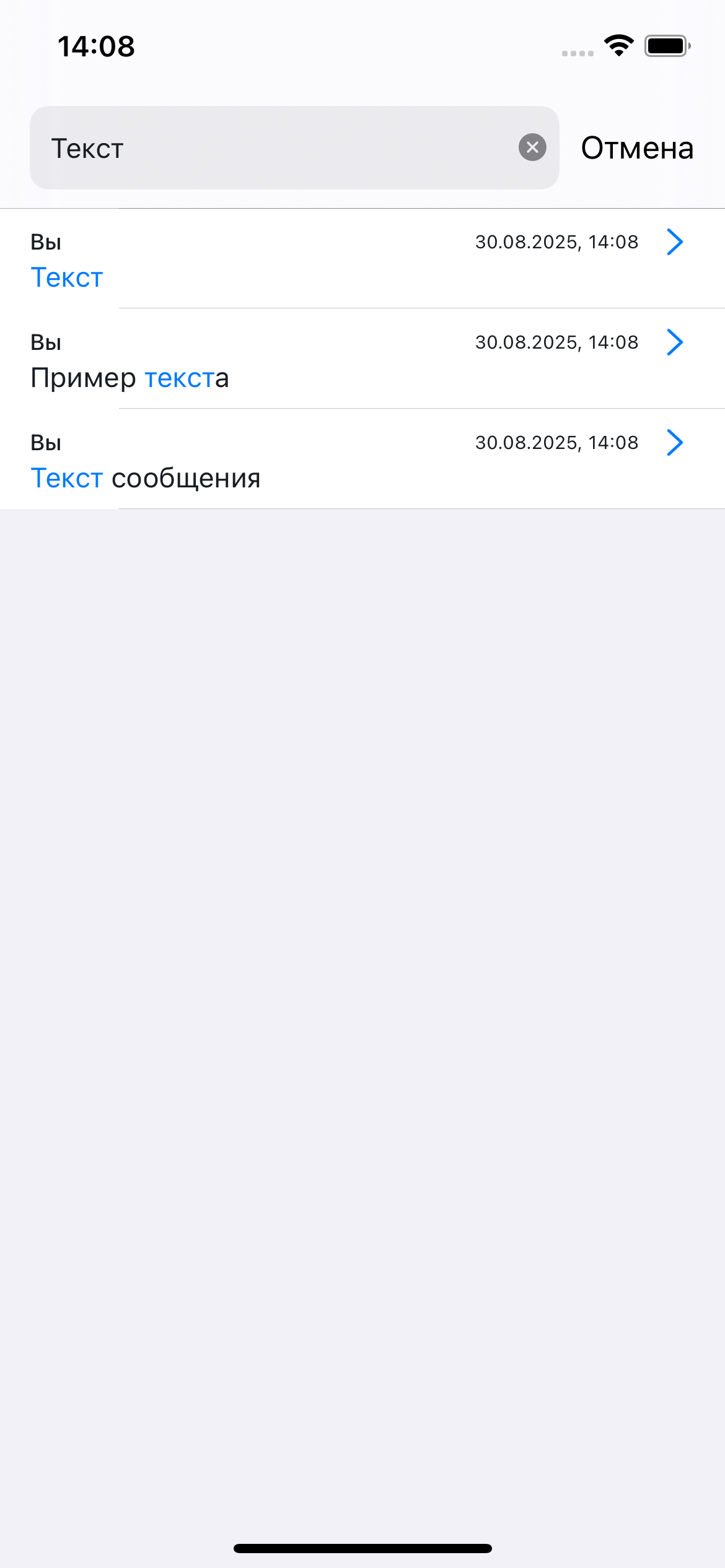Viewport: 725px width, 1568px height.
Task: Click the timestamp of the first result
Action: coord(556,242)
